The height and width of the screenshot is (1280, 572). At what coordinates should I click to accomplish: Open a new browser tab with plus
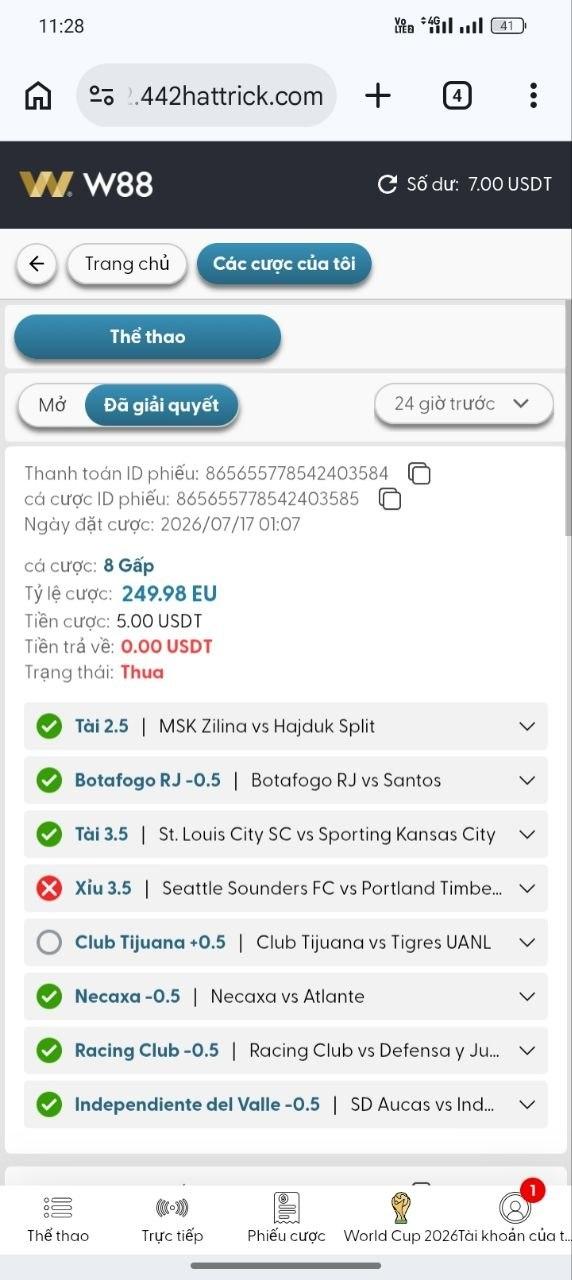click(378, 95)
